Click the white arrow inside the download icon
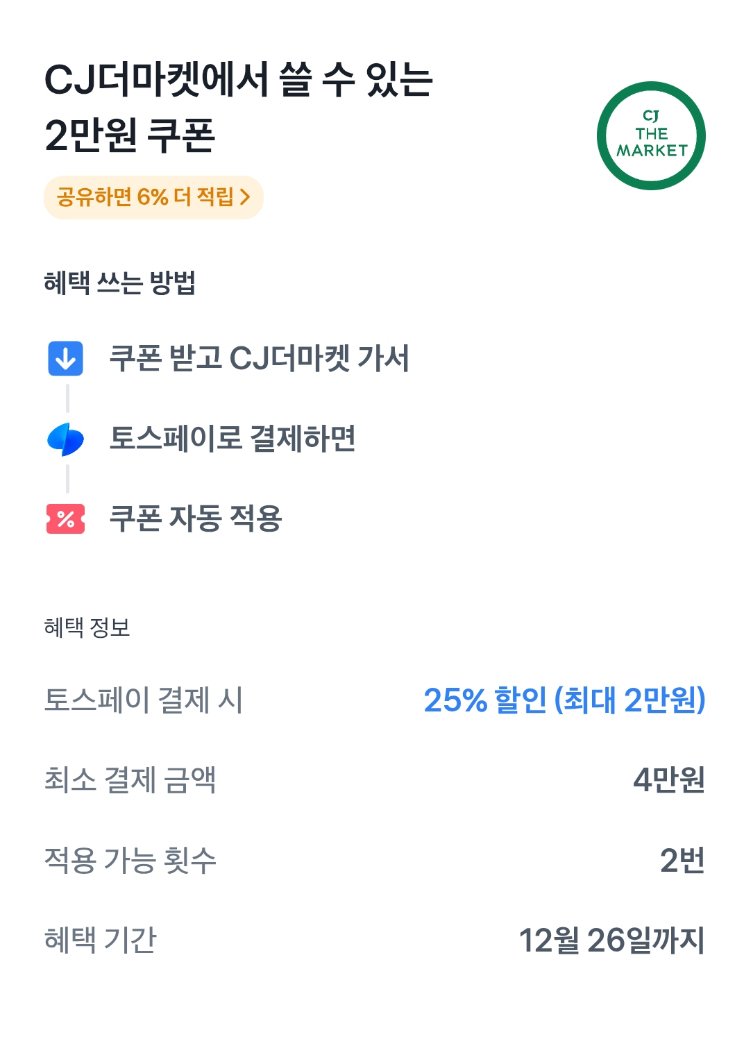Viewport: 750px width, 1049px height. pyautogui.click(x=64, y=357)
